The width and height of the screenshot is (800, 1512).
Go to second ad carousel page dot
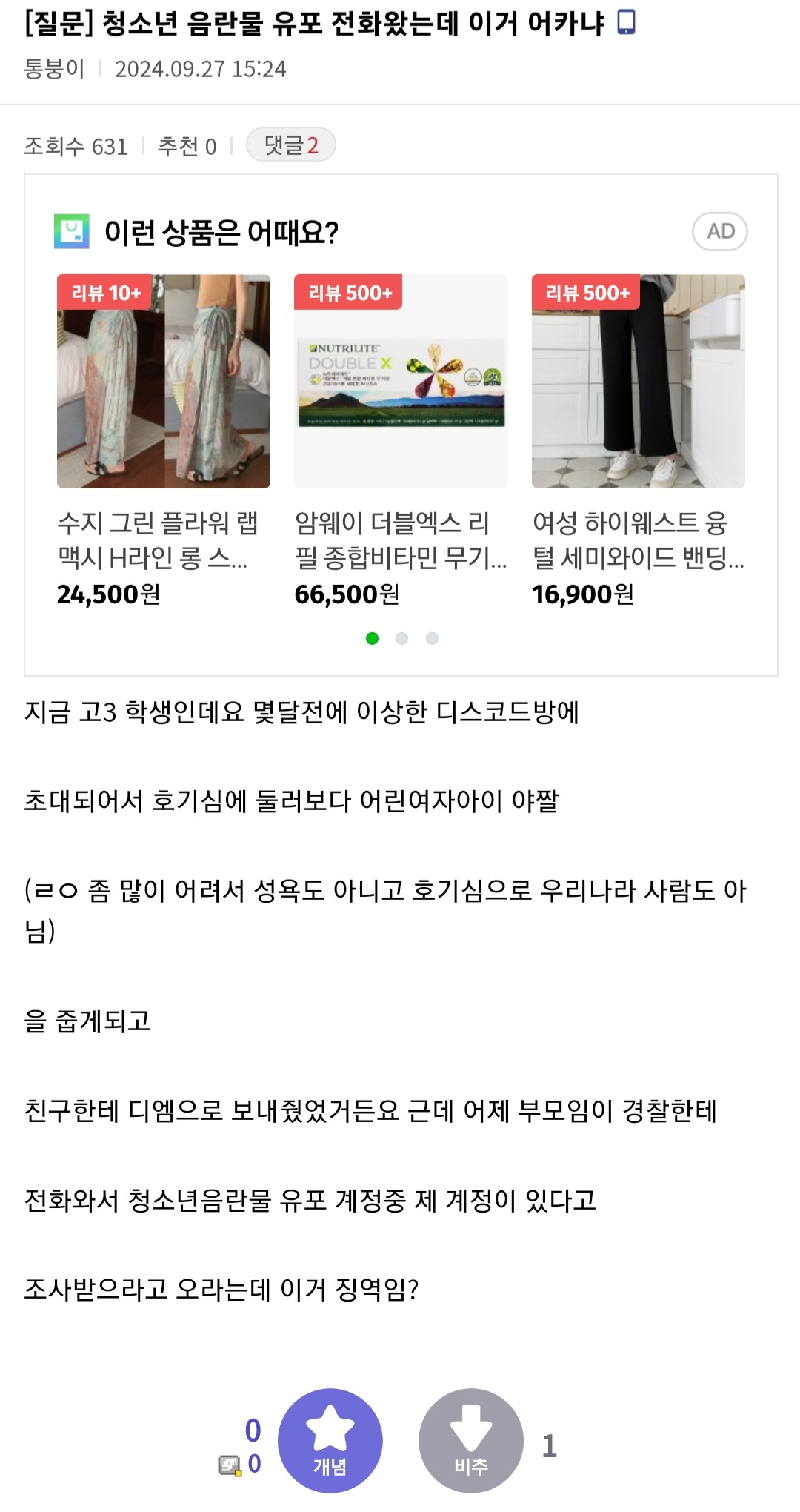click(402, 638)
